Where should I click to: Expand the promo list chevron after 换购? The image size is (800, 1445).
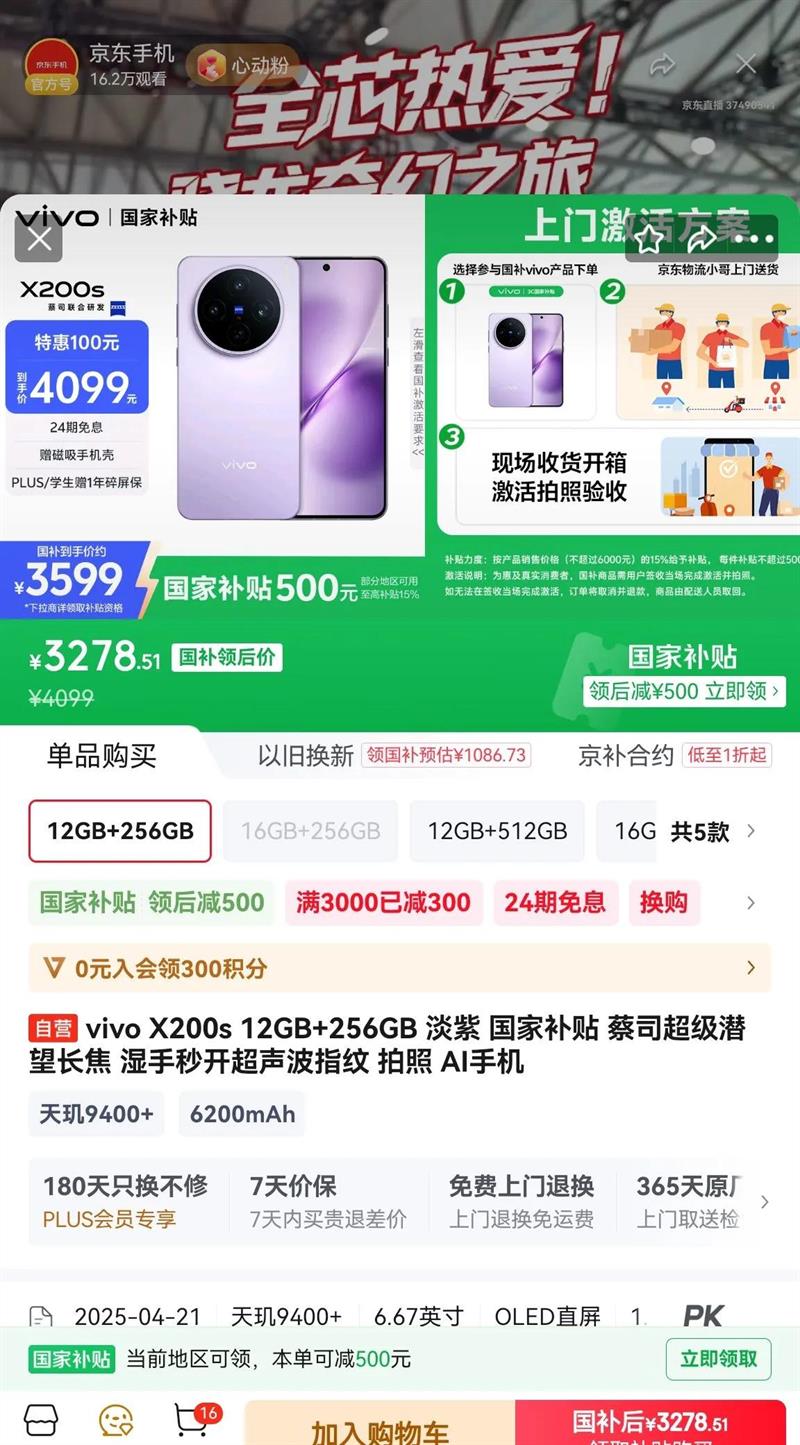(751, 902)
